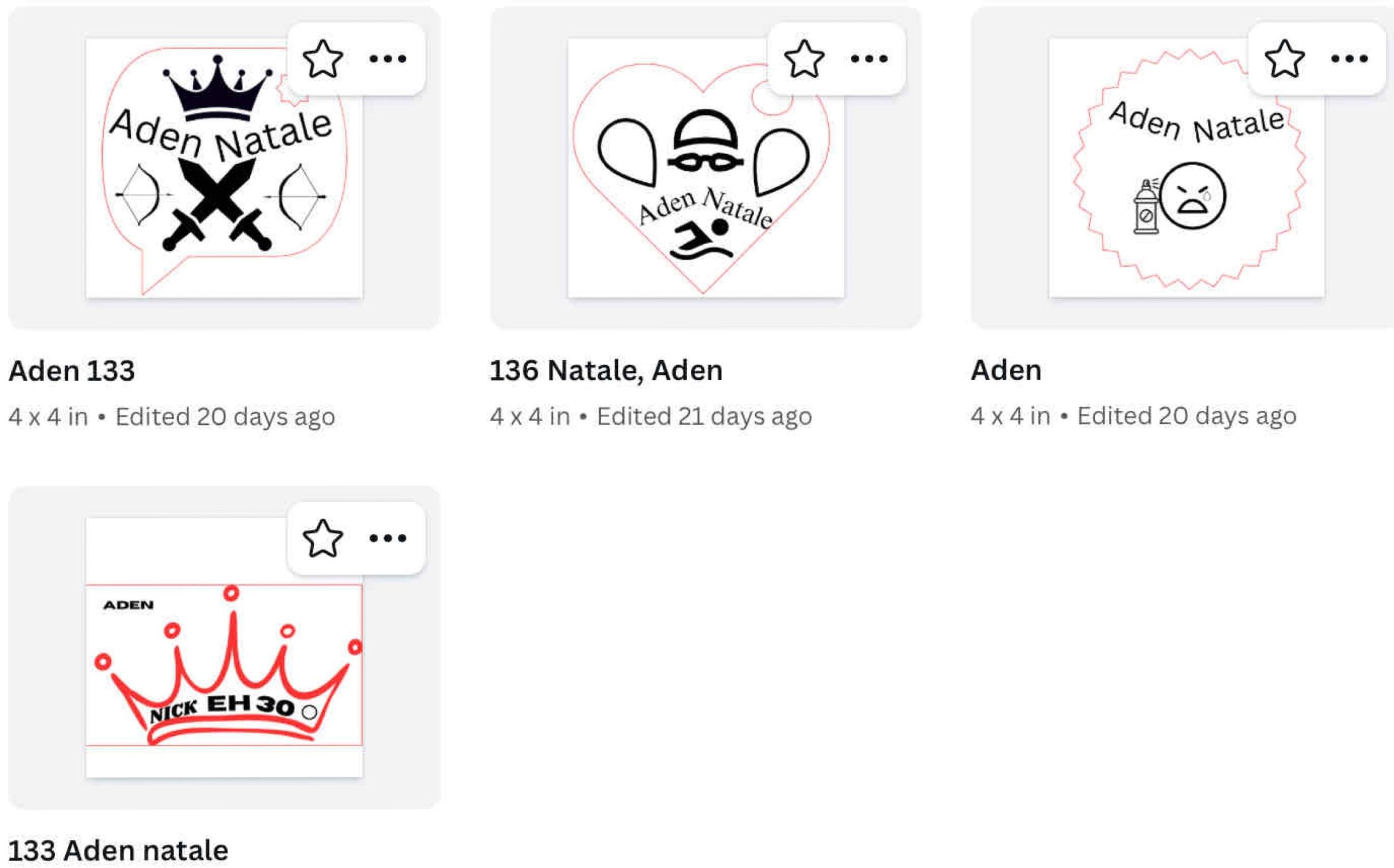Viewport: 1394px width, 868px height.
Task: Star the design titled Aden
Action: click(x=1284, y=59)
